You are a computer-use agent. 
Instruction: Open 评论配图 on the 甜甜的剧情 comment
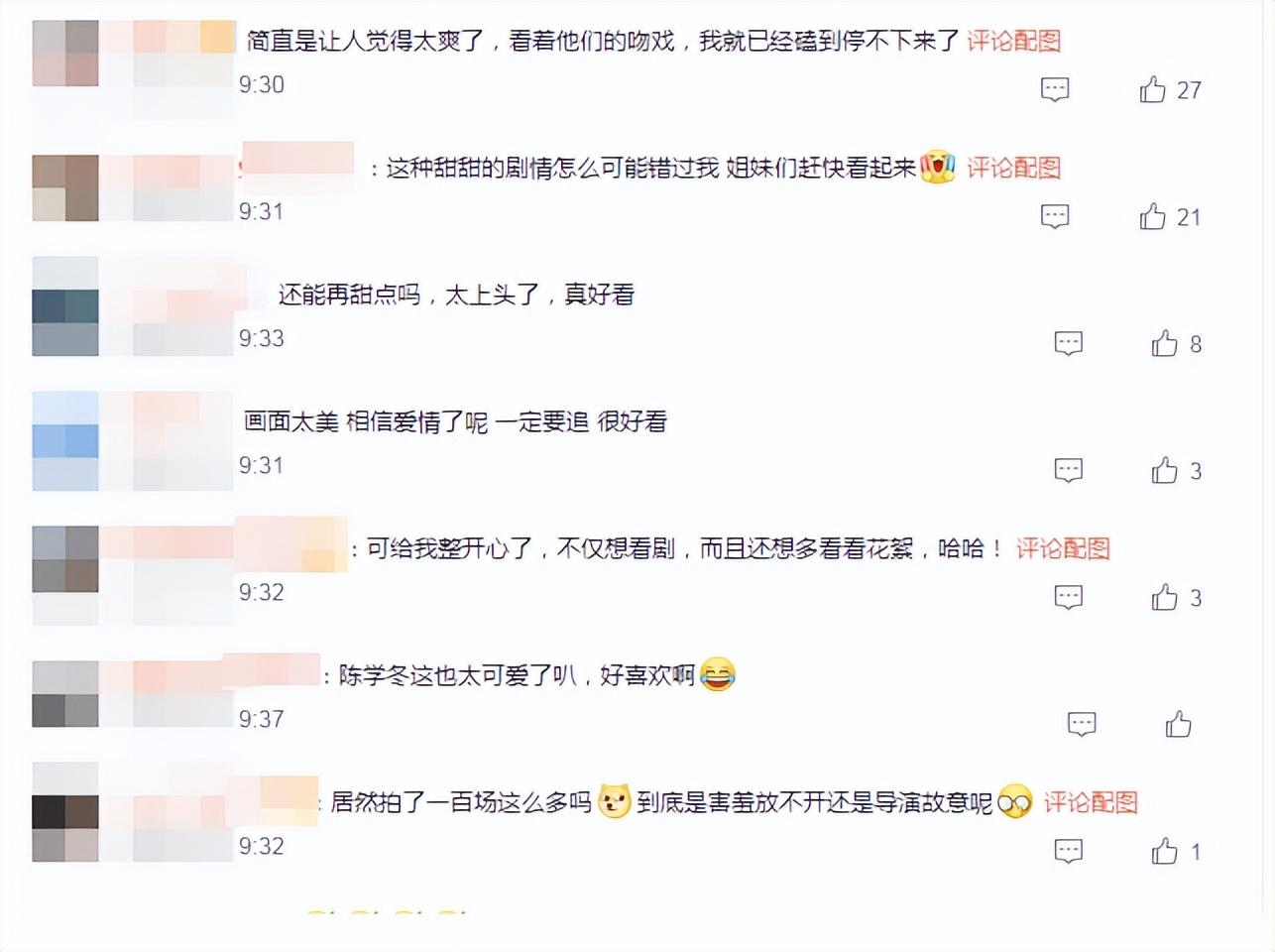[1013, 168]
